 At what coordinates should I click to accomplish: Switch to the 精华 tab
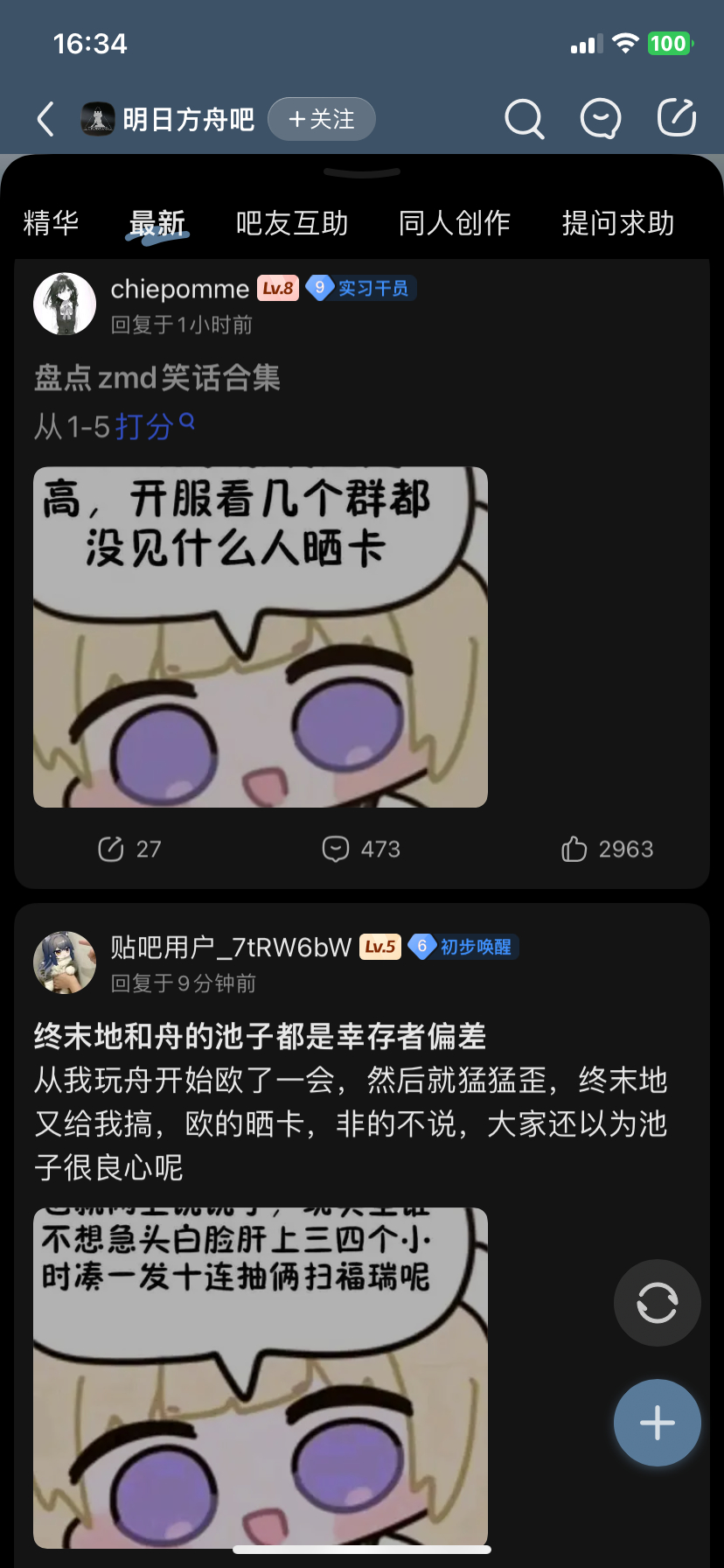click(51, 223)
